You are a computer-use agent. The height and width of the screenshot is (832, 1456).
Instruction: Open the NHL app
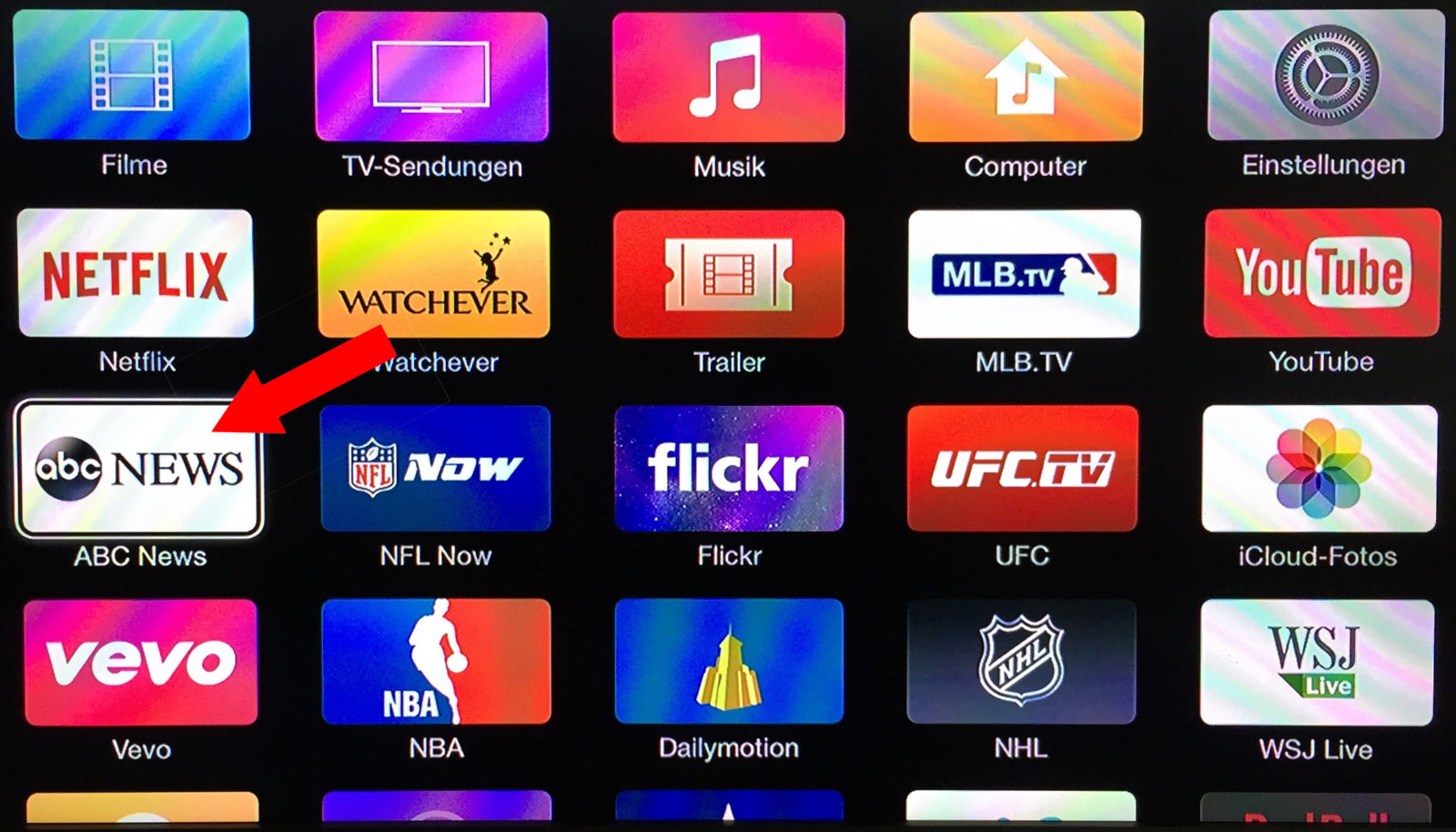coord(1021,662)
